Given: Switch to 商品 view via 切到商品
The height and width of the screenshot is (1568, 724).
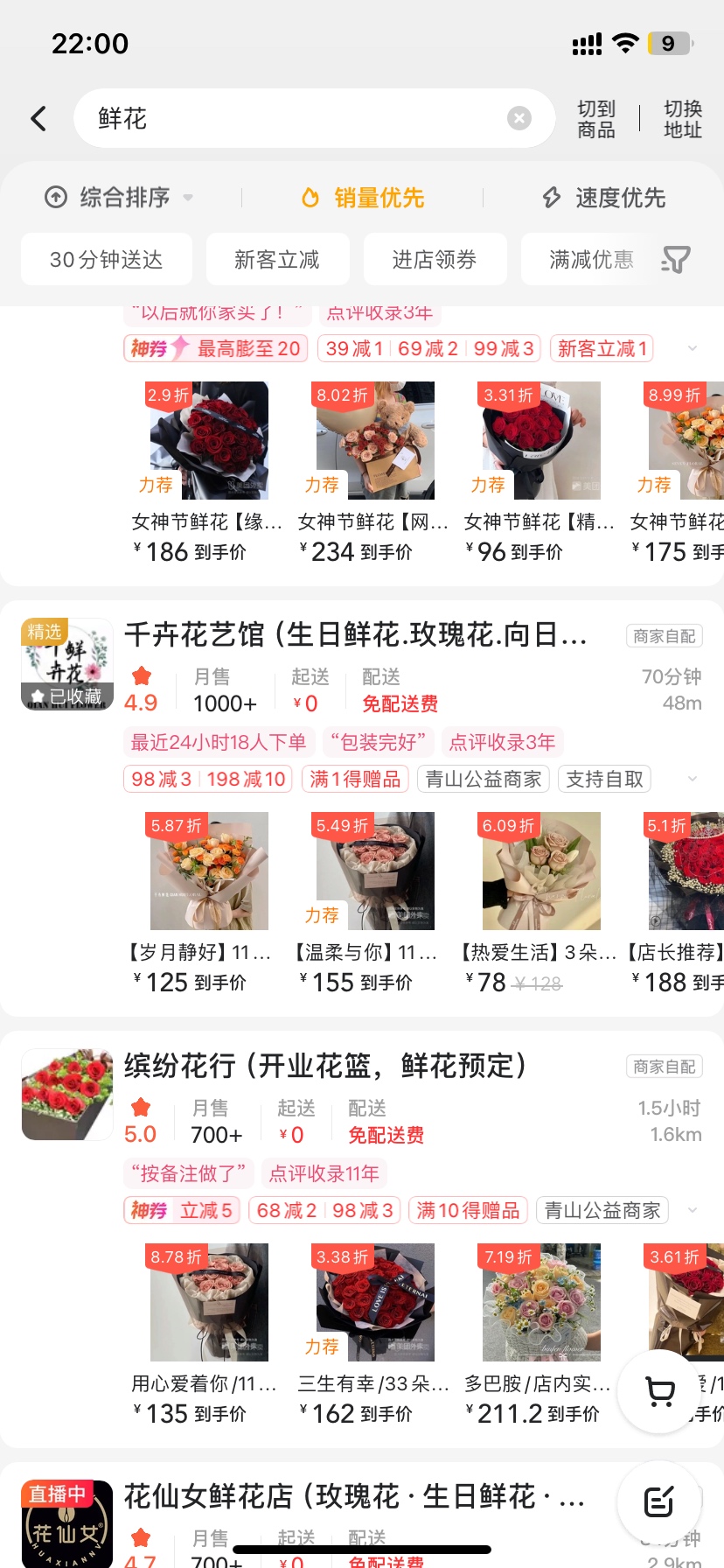Looking at the screenshot, I should [596, 119].
